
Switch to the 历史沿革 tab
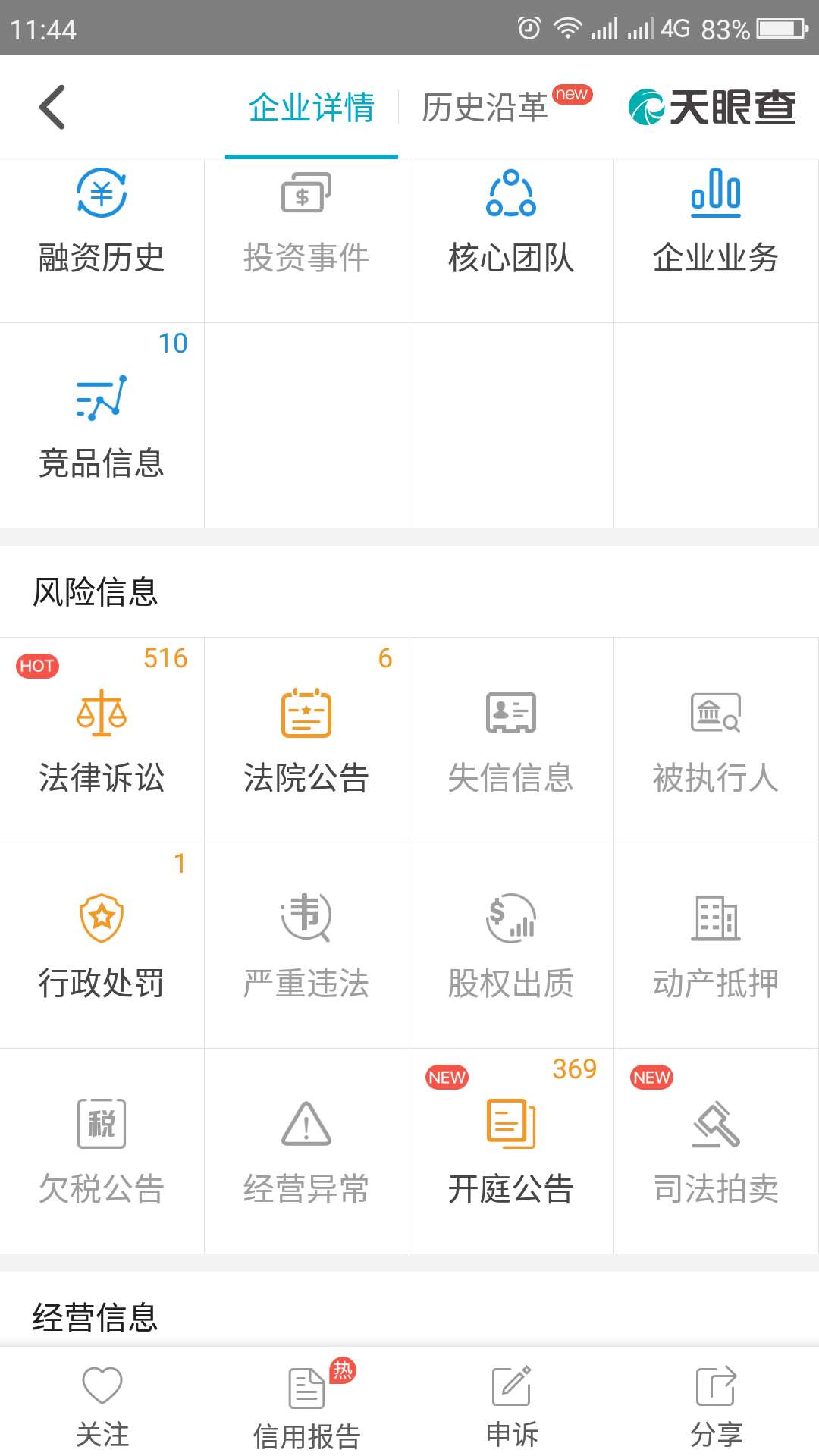[x=485, y=108]
